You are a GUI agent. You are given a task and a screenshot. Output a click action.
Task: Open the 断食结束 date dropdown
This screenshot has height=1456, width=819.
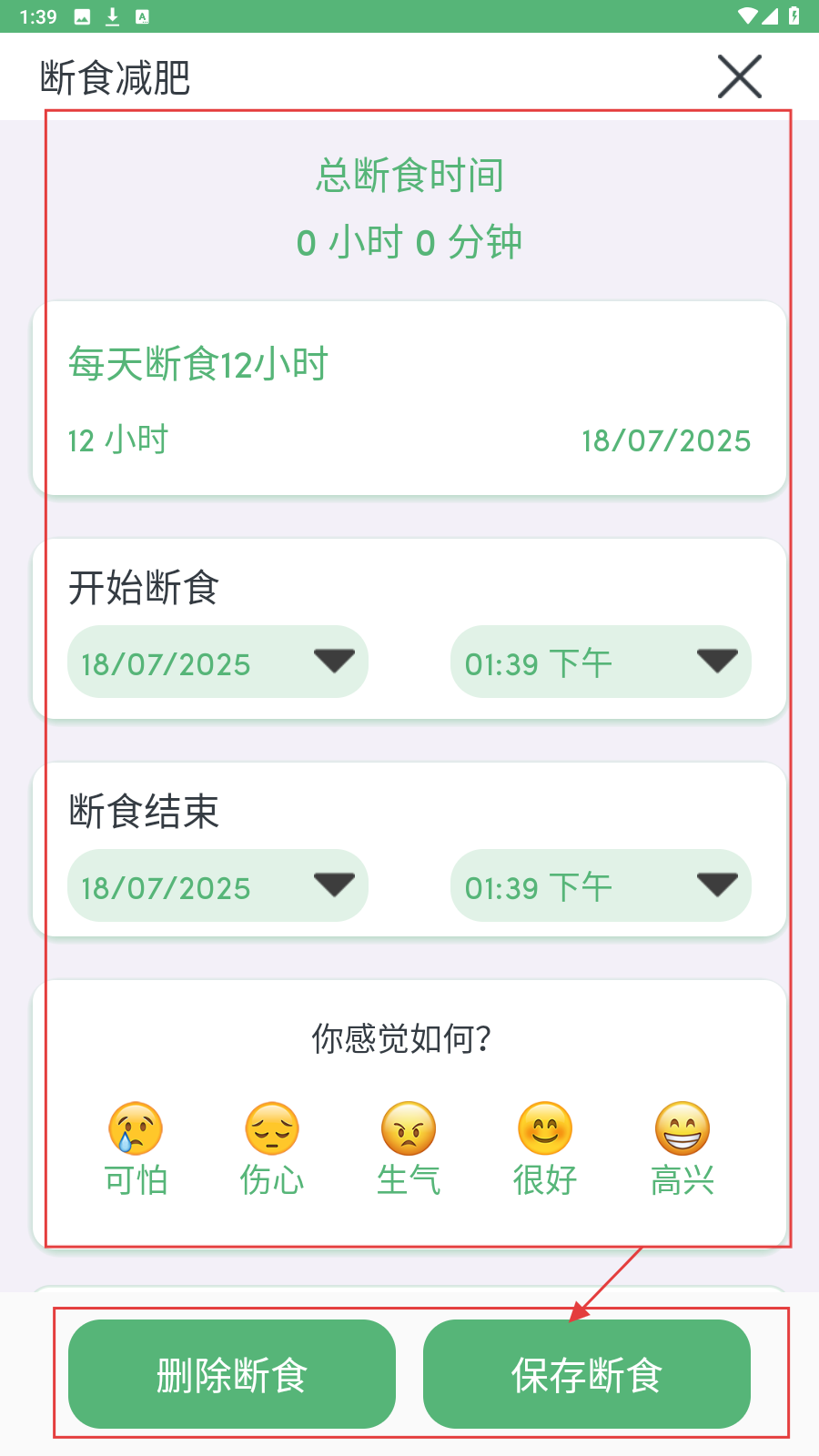[x=217, y=885]
